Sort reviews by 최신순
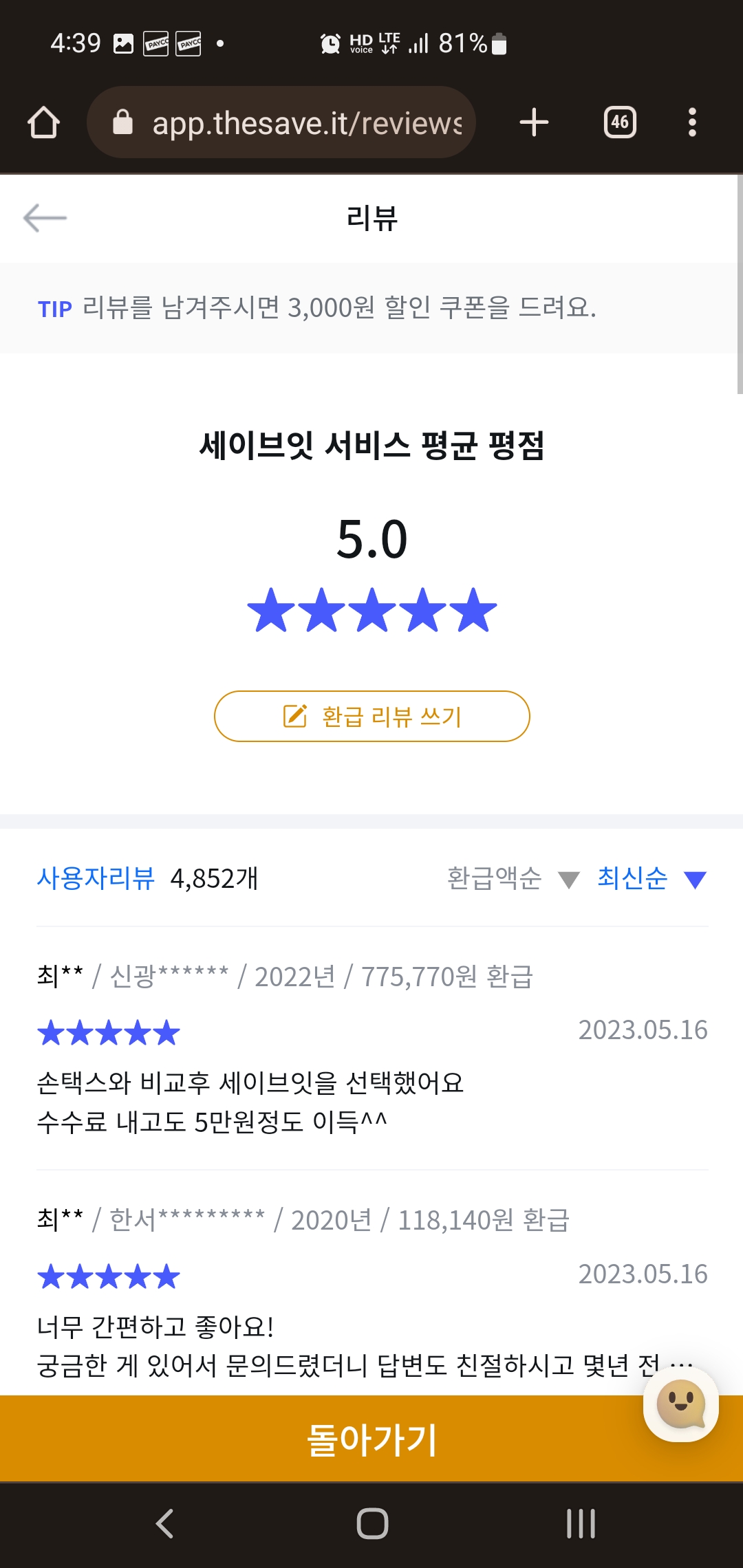The height and width of the screenshot is (1568, 743). pos(651,878)
